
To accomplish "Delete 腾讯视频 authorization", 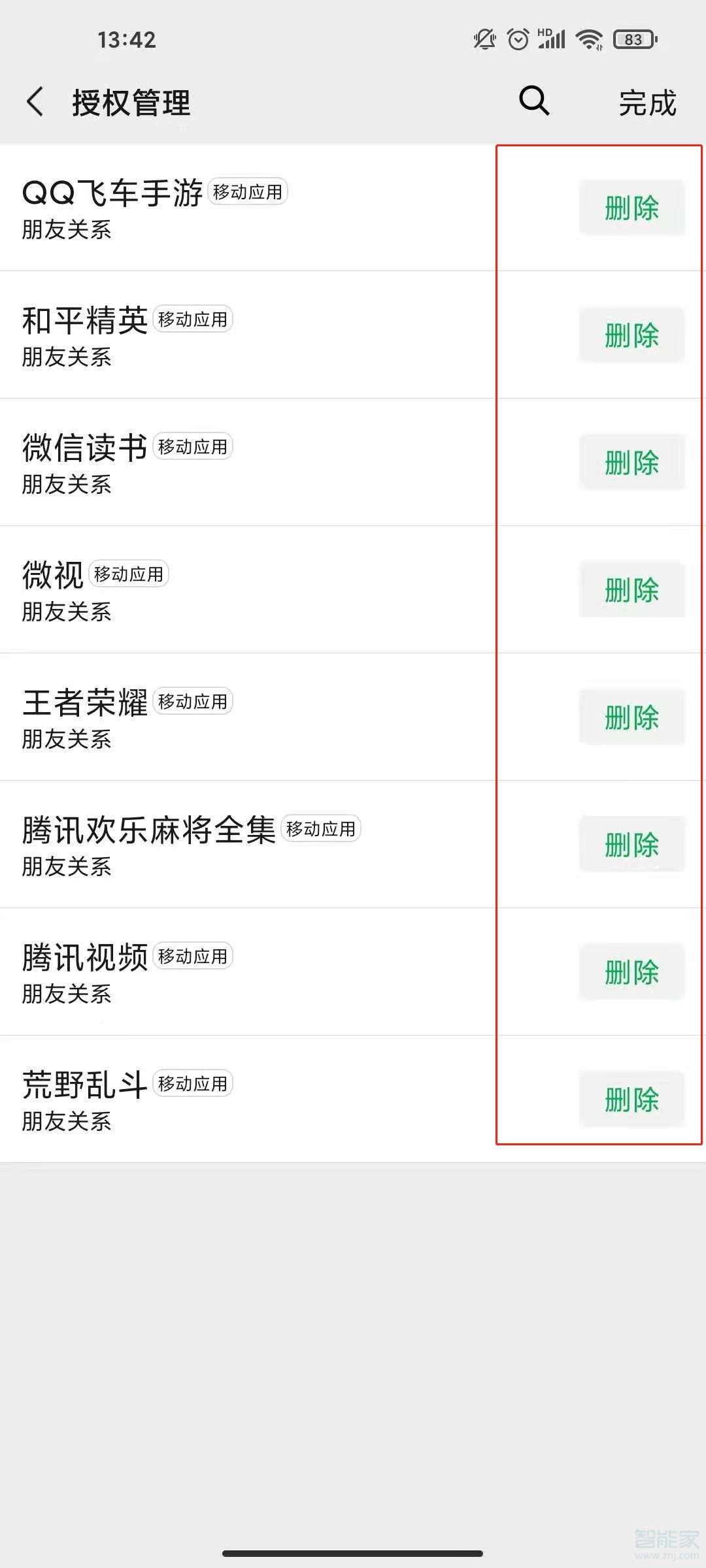I will (631, 973).
